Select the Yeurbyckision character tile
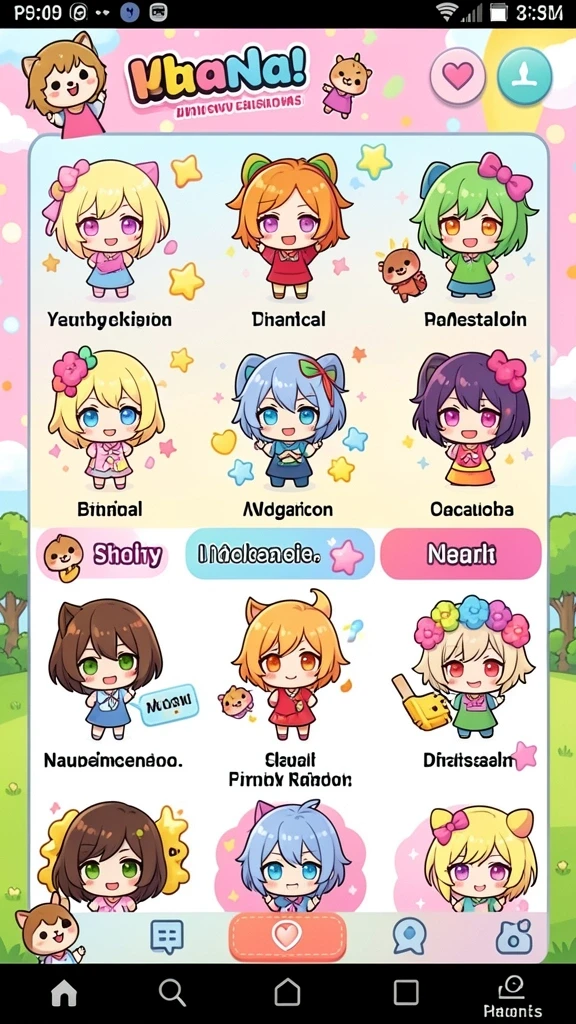 tap(109, 242)
